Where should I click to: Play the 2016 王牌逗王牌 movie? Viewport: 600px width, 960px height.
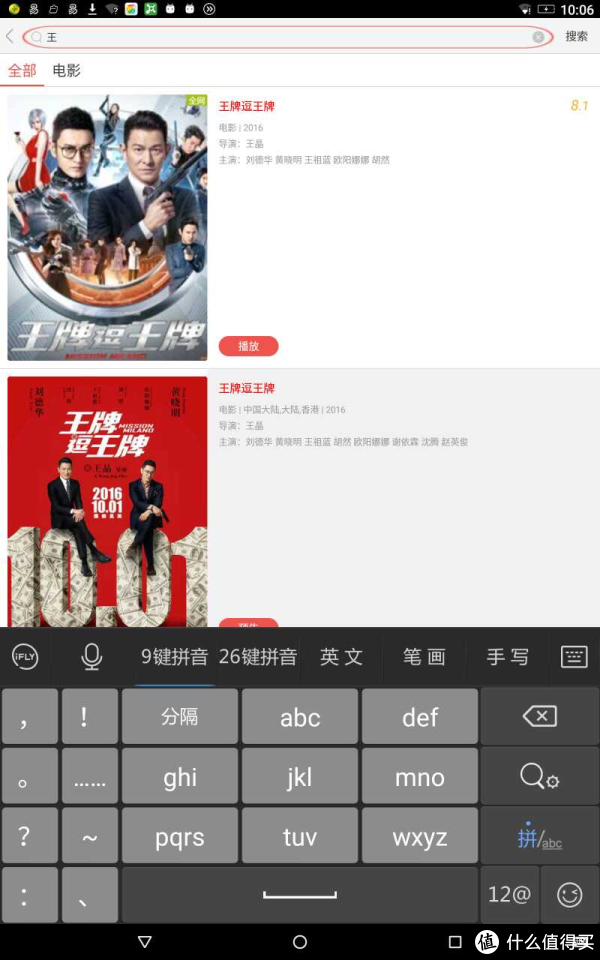click(x=248, y=346)
